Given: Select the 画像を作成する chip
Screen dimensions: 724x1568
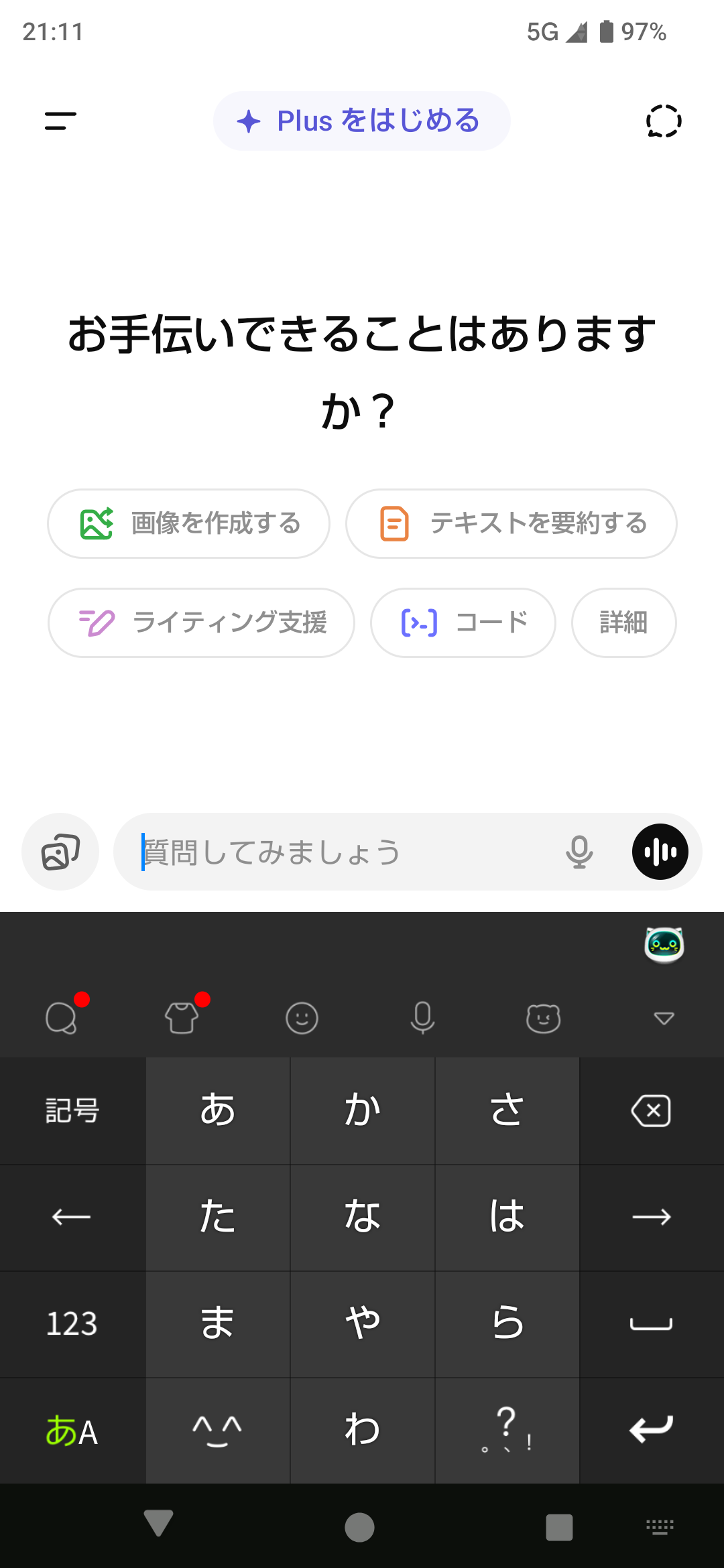Looking at the screenshot, I should (188, 523).
